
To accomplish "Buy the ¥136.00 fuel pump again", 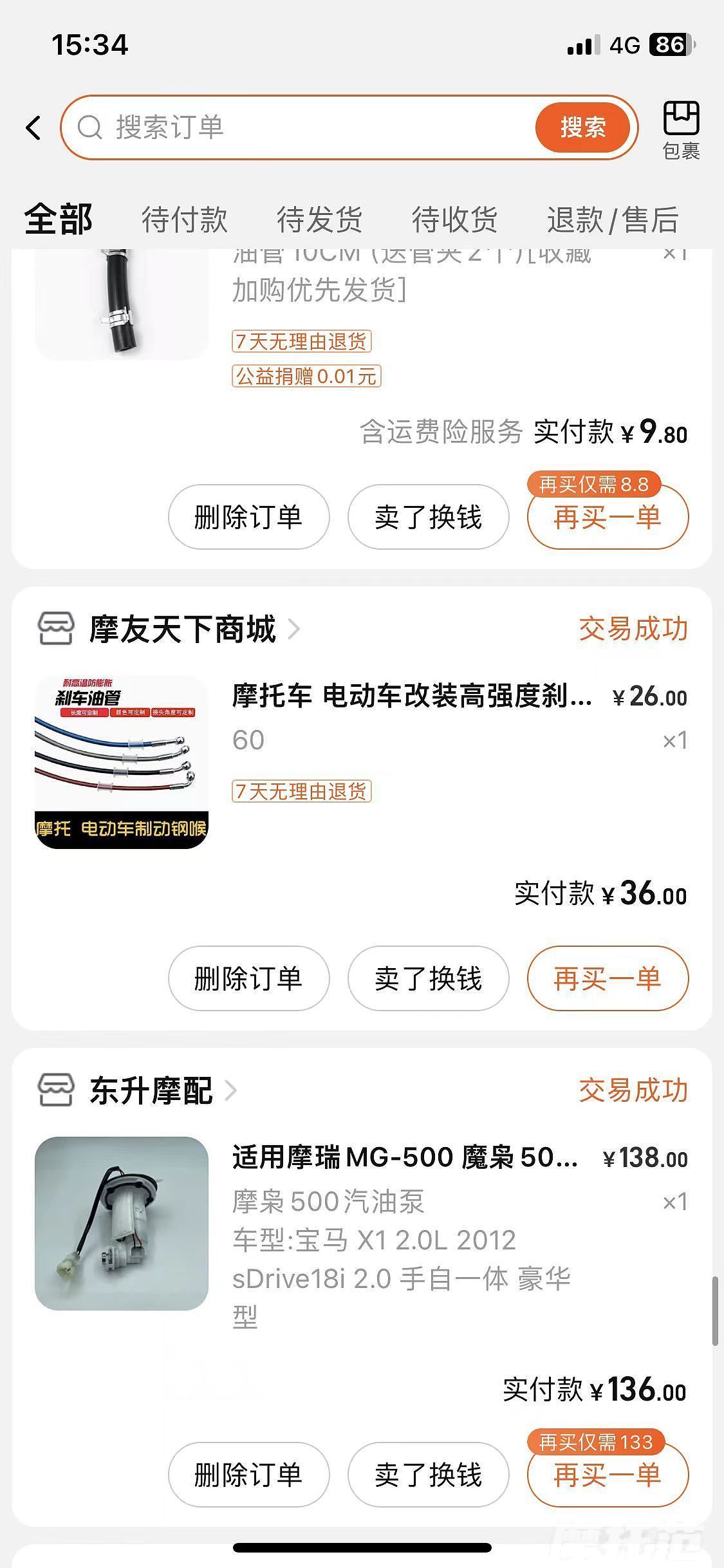I will [x=608, y=1475].
